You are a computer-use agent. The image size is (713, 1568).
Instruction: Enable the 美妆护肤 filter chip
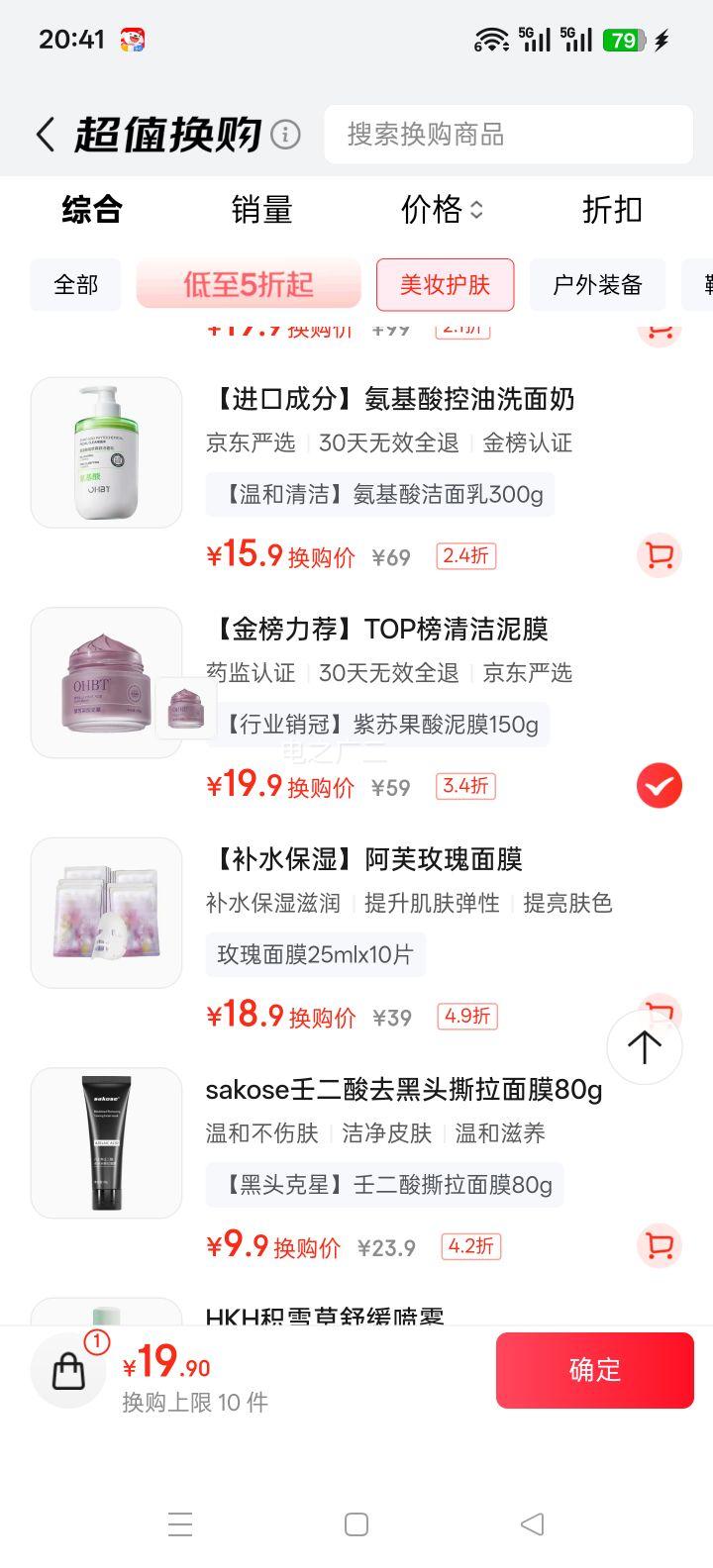pyautogui.click(x=445, y=285)
